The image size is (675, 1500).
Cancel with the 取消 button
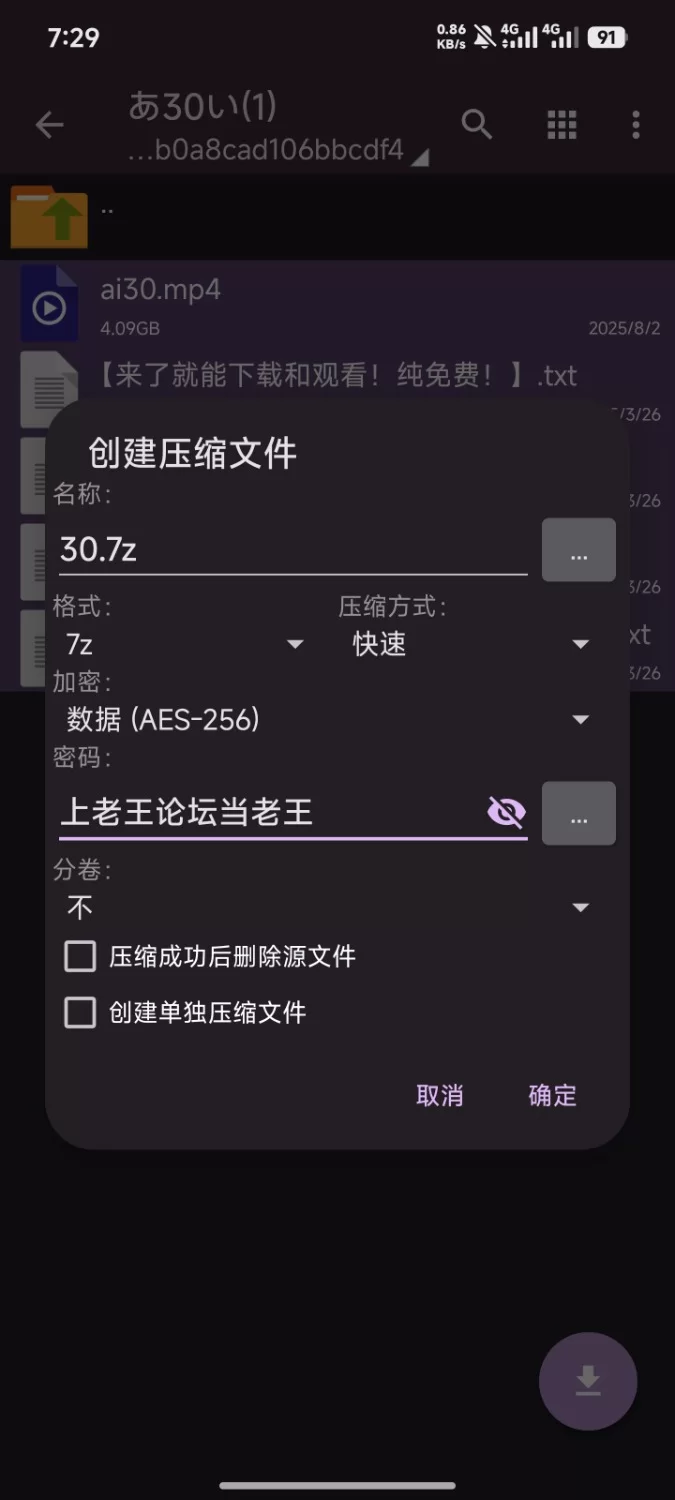pyautogui.click(x=440, y=1096)
